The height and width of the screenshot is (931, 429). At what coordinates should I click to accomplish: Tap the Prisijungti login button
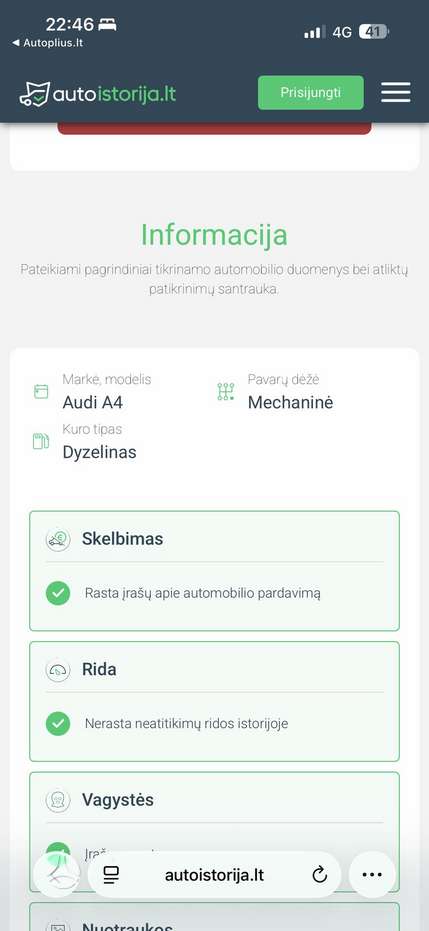coord(310,93)
